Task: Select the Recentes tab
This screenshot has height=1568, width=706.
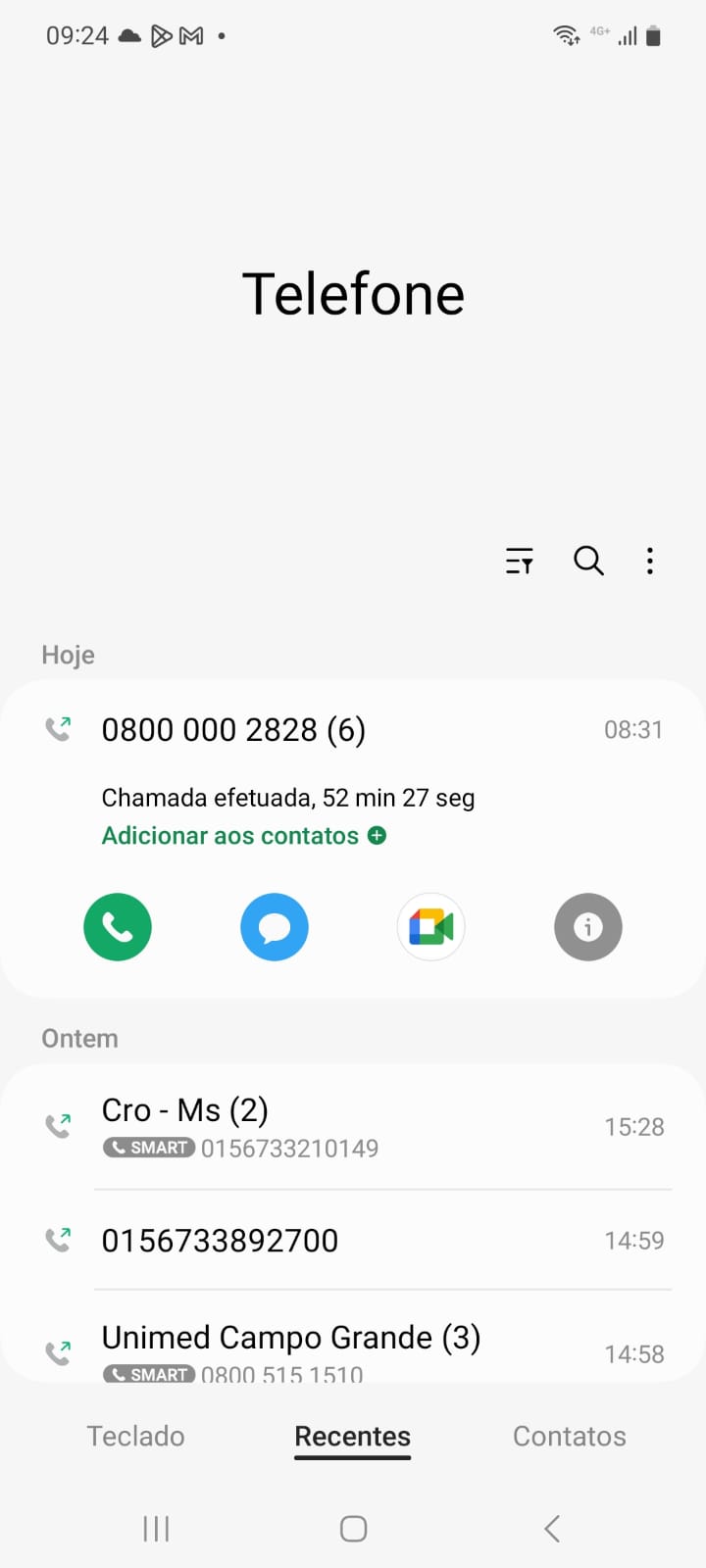Action: (353, 1437)
